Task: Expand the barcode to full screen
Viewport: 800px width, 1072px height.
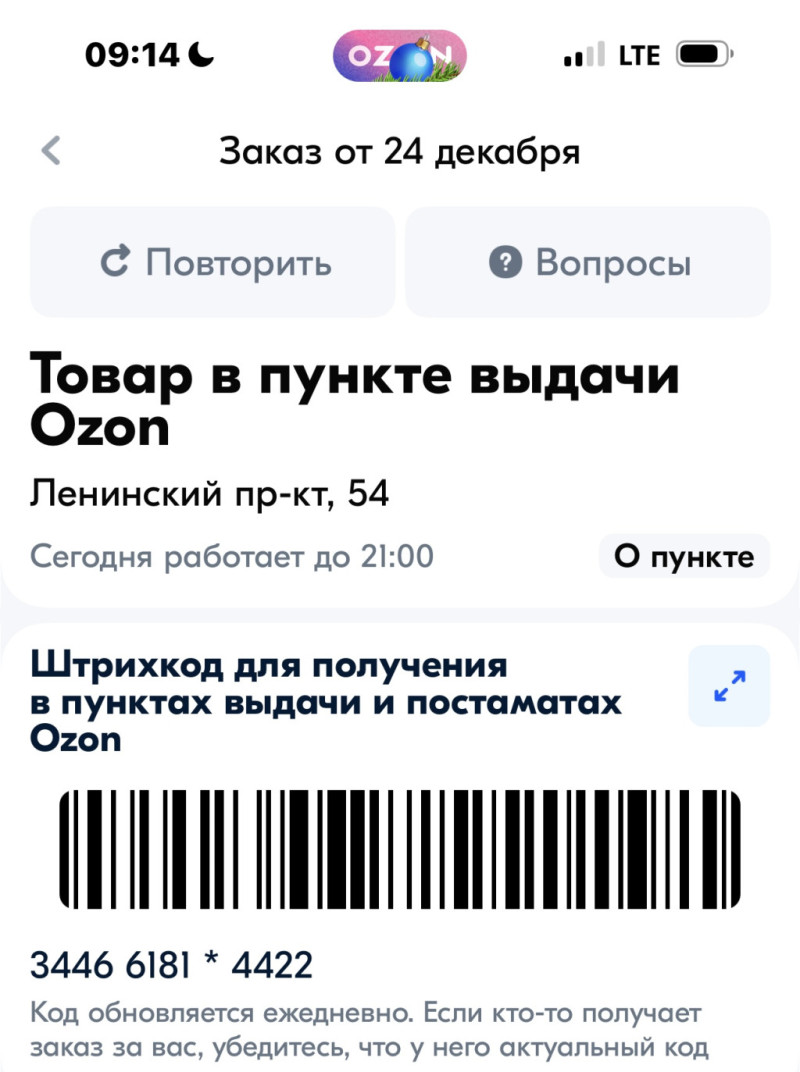Action: point(729,686)
